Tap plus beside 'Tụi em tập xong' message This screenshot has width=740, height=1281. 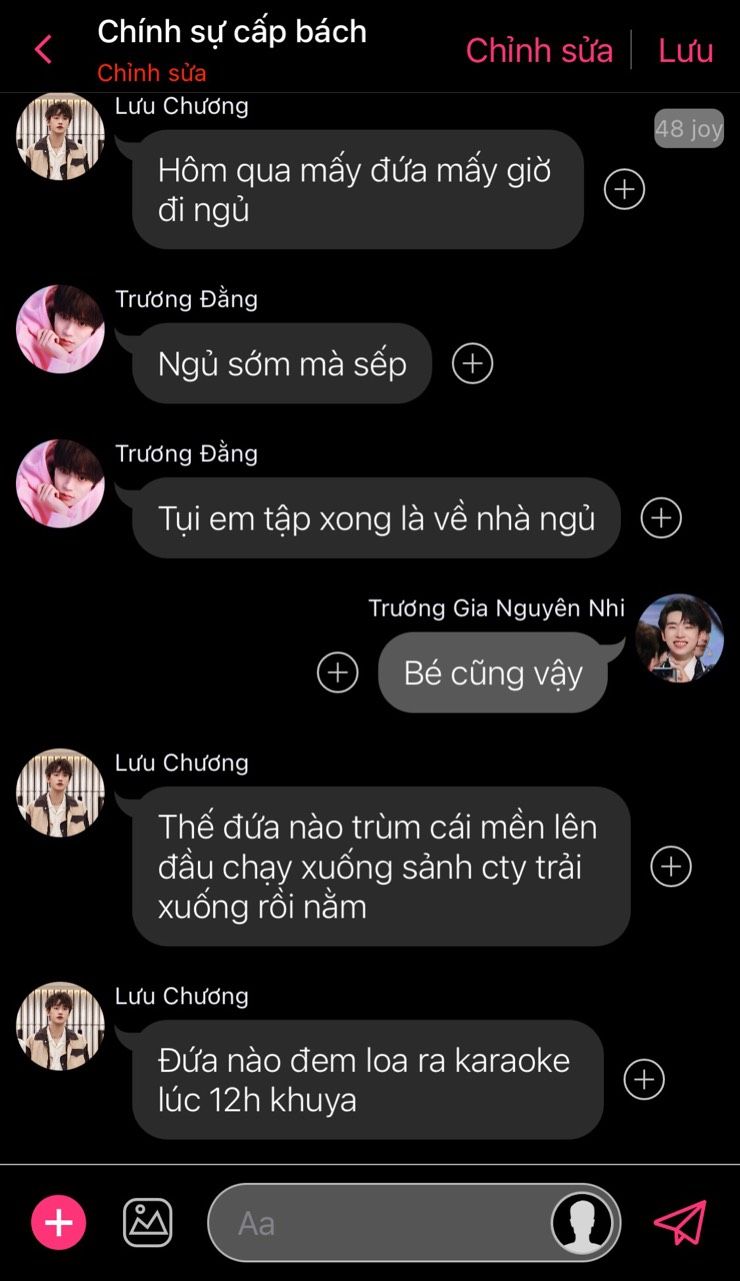[660, 518]
